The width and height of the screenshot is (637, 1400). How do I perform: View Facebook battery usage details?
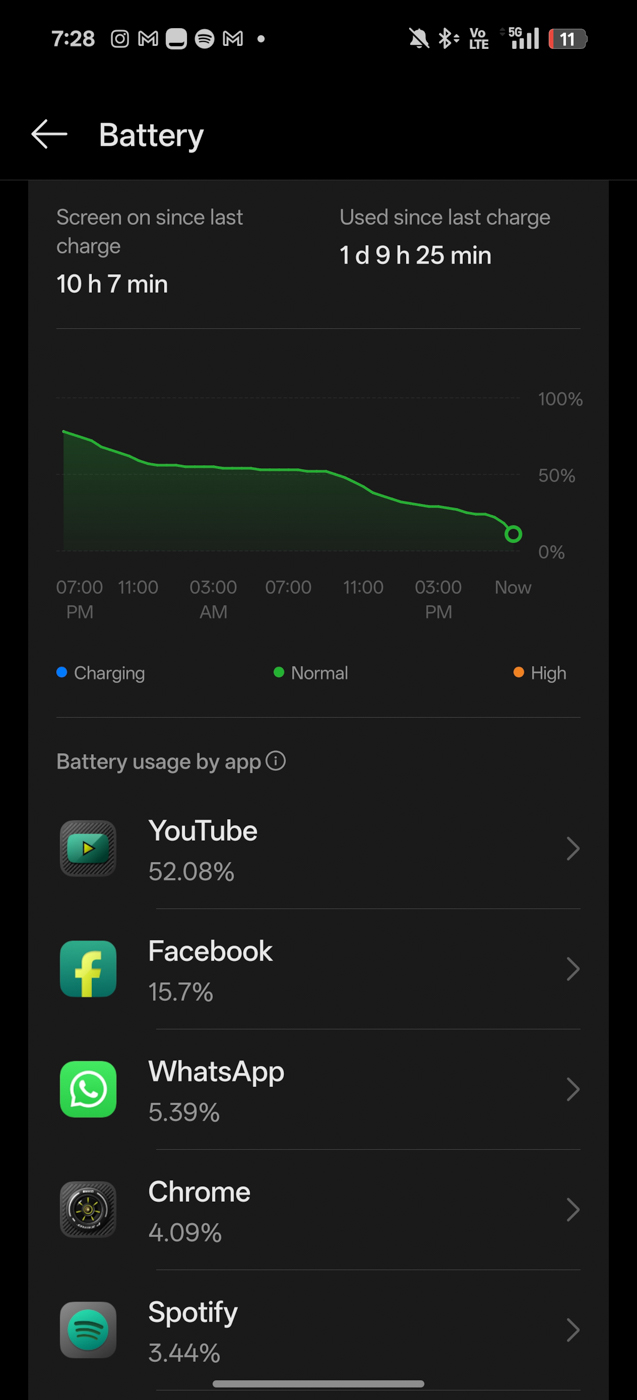click(x=318, y=969)
